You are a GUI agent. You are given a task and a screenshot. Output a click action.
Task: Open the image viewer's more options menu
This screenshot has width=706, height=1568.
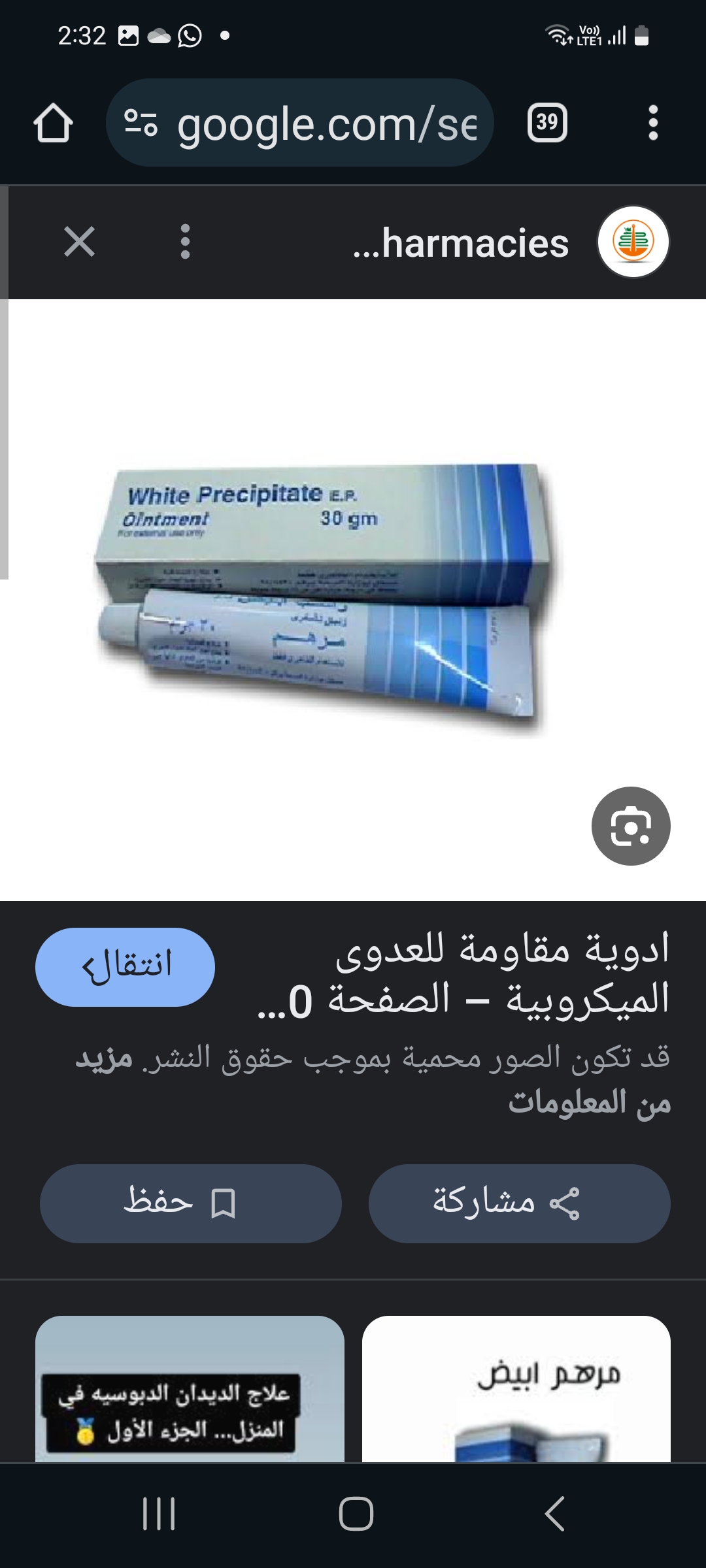(x=185, y=242)
